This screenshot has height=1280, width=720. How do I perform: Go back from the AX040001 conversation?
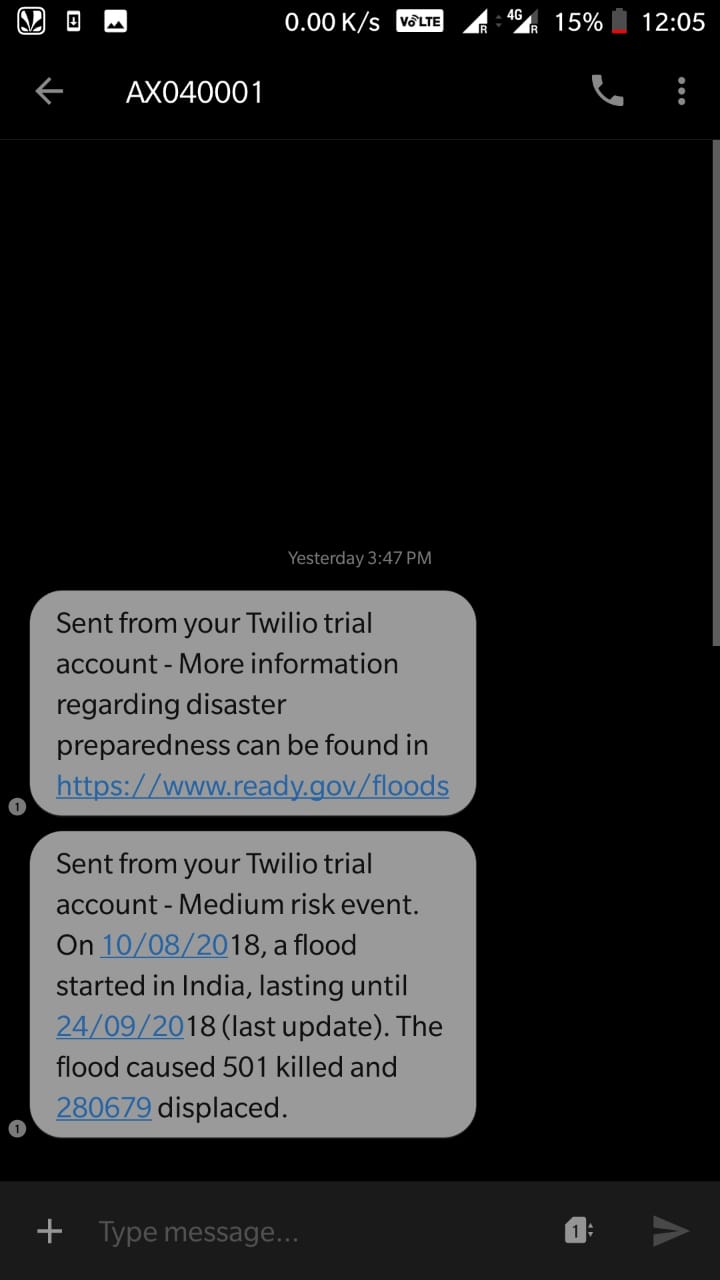pos(49,92)
